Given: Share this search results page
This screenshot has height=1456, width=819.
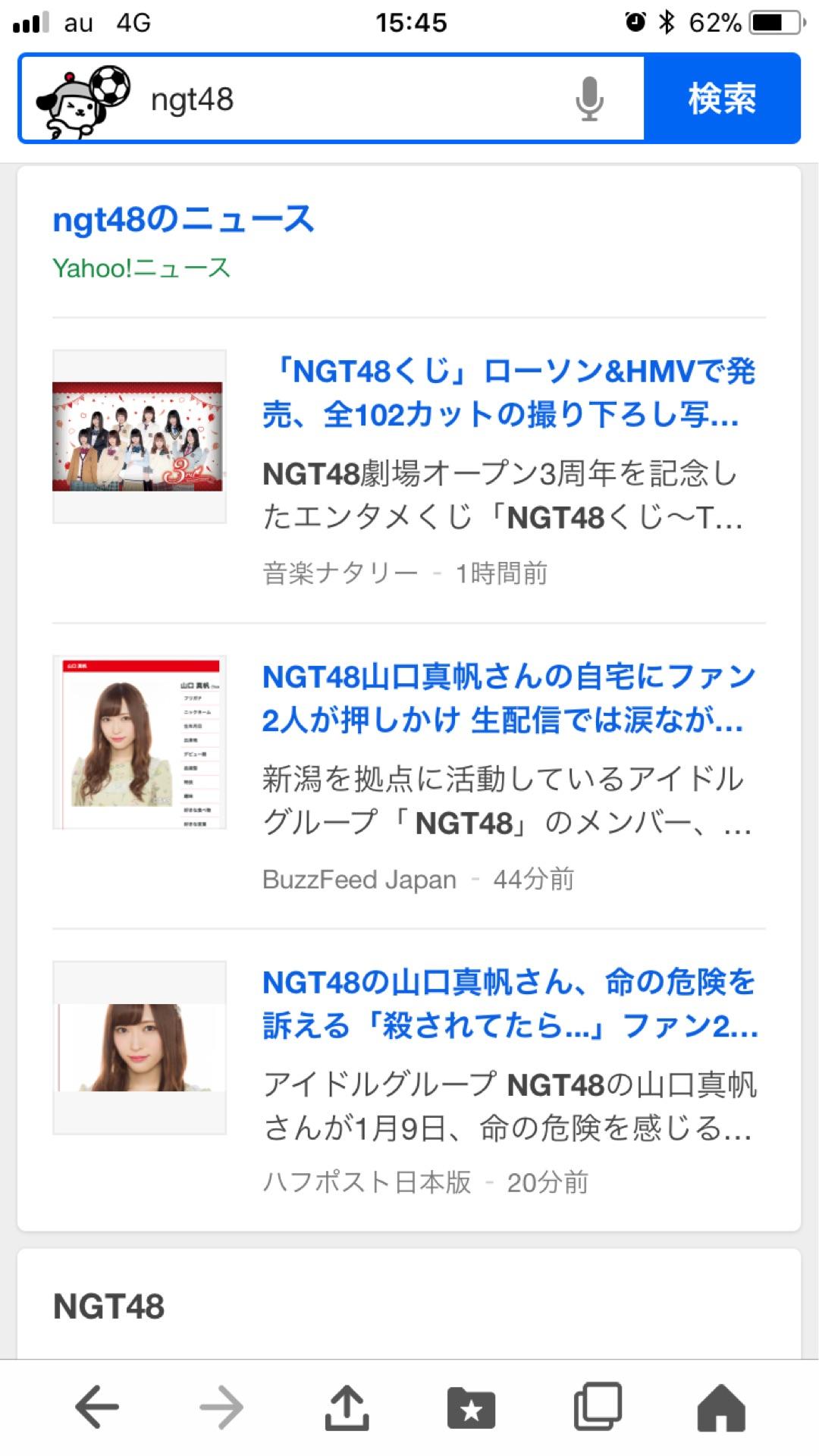Looking at the screenshot, I should click(347, 1407).
